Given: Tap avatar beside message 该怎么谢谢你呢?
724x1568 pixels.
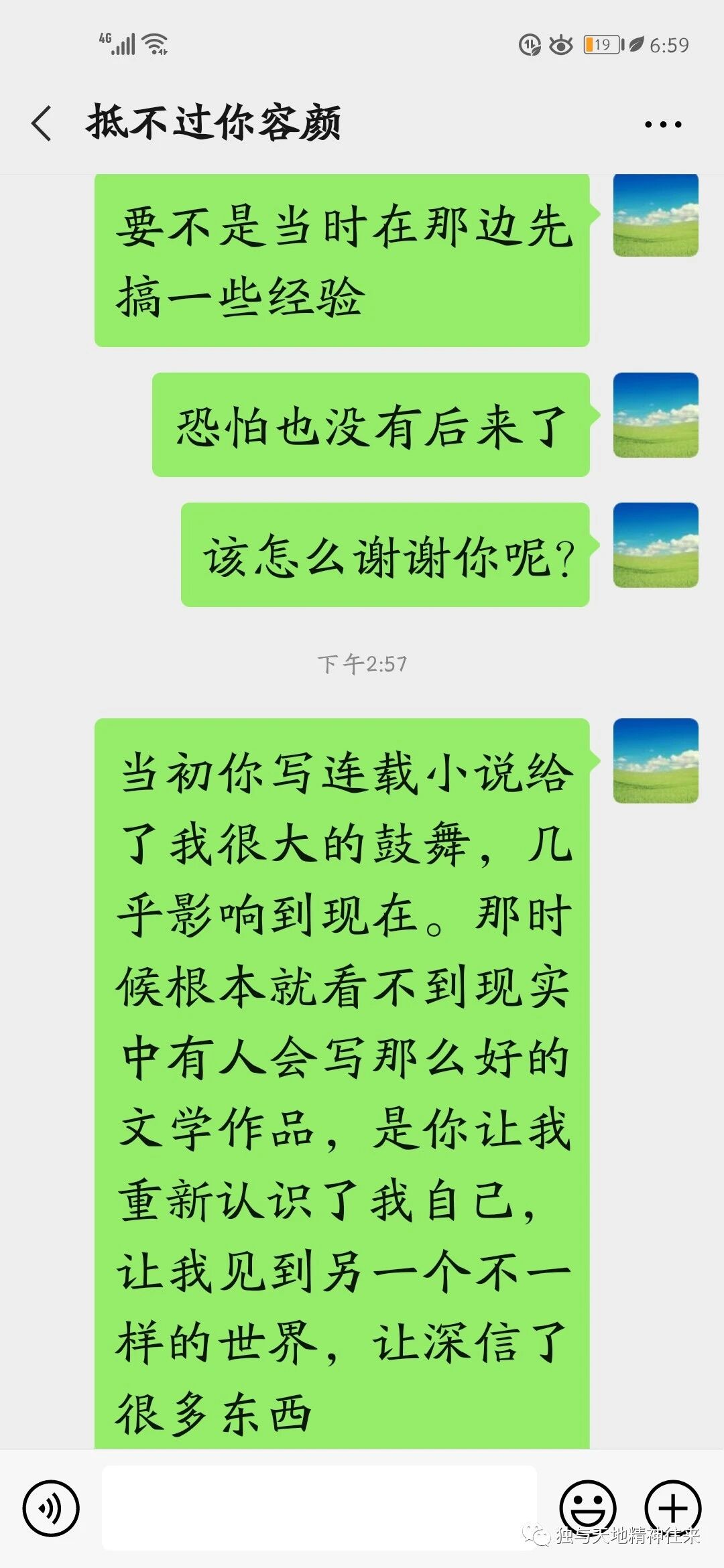Looking at the screenshot, I should pyautogui.click(x=656, y=545).
